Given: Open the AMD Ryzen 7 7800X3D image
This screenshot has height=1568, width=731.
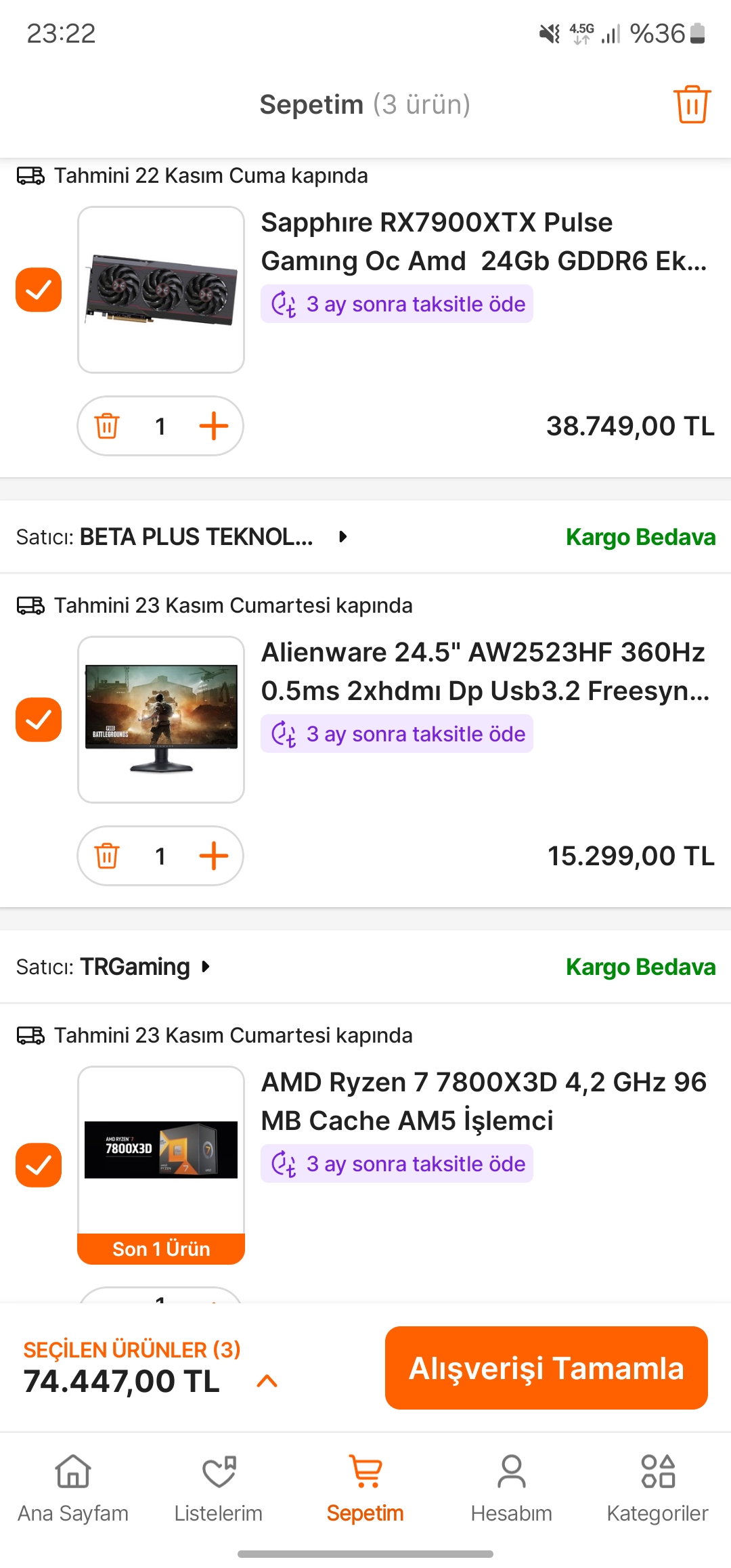Looking at the screenshot, I should click(161, 1151).
